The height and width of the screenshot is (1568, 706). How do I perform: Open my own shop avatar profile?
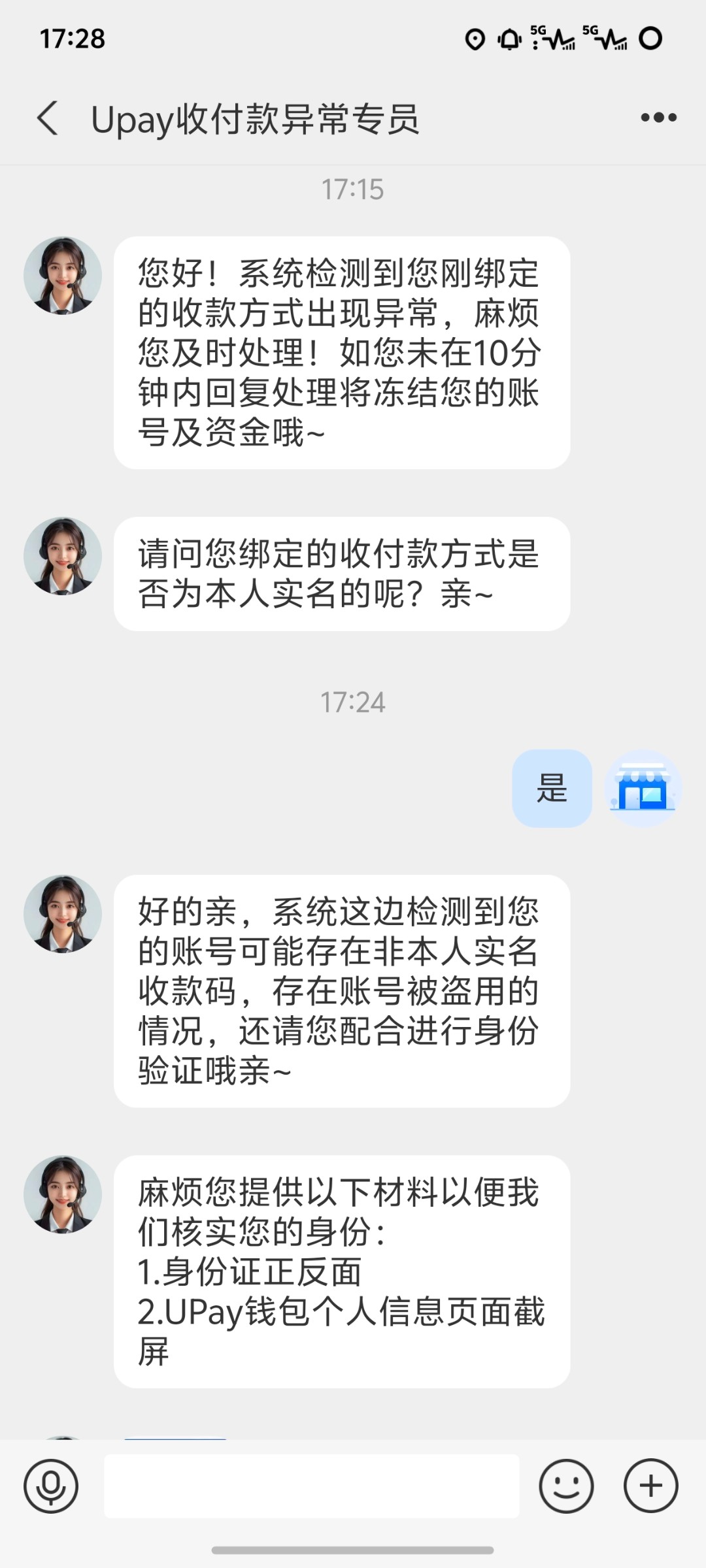tap(643, 789)
